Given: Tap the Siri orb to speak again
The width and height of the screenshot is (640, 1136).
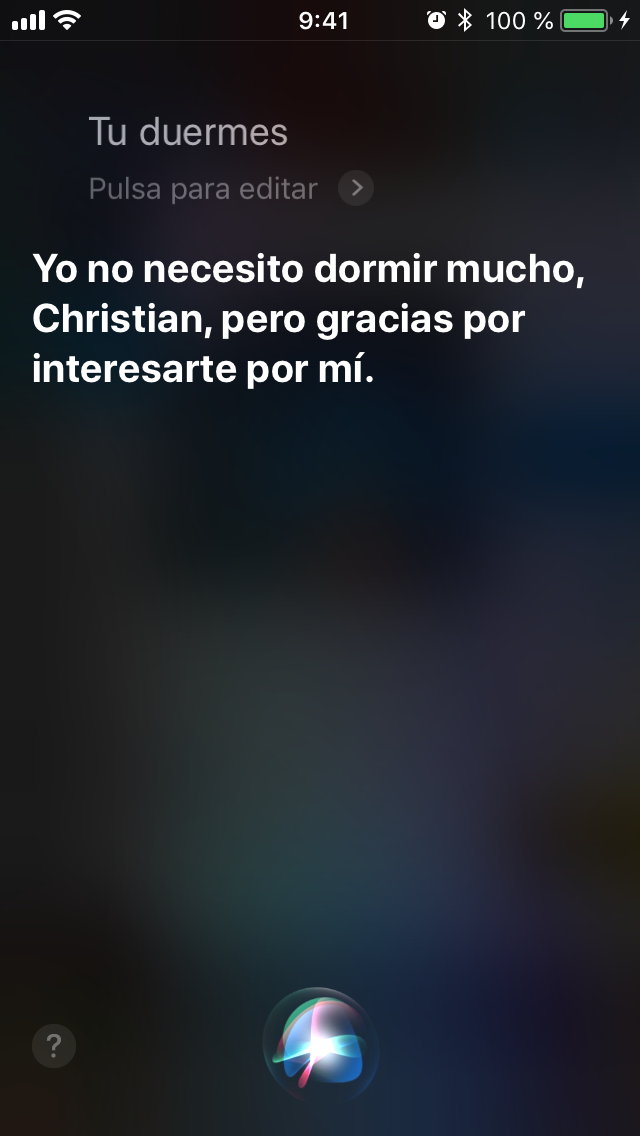Looking at the screenshot, I should [x=320, y=1045].
